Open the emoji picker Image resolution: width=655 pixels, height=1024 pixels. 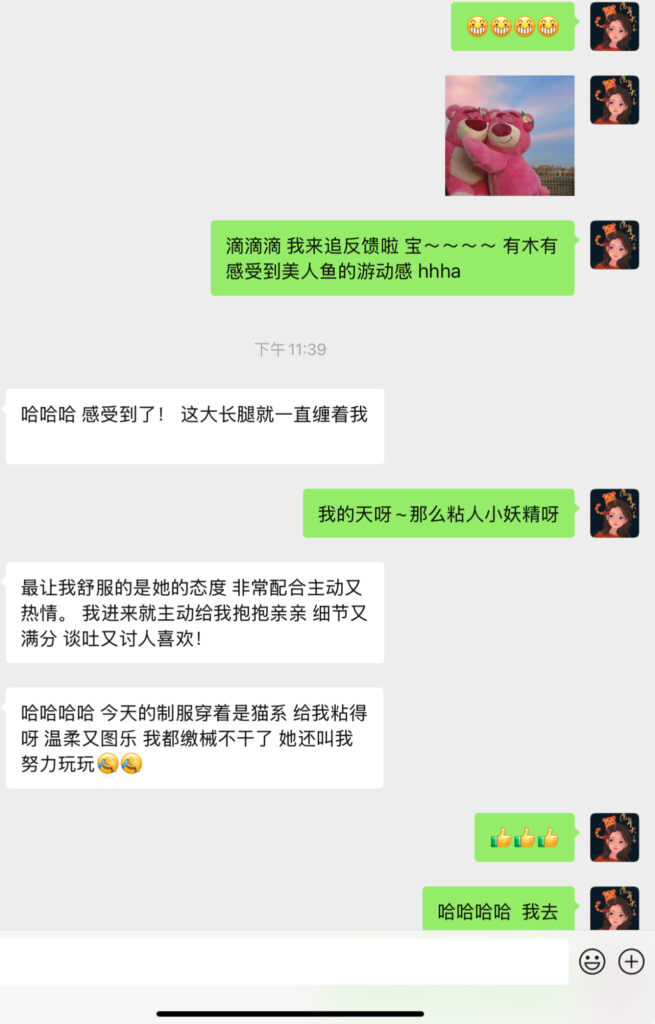point(592,962)
